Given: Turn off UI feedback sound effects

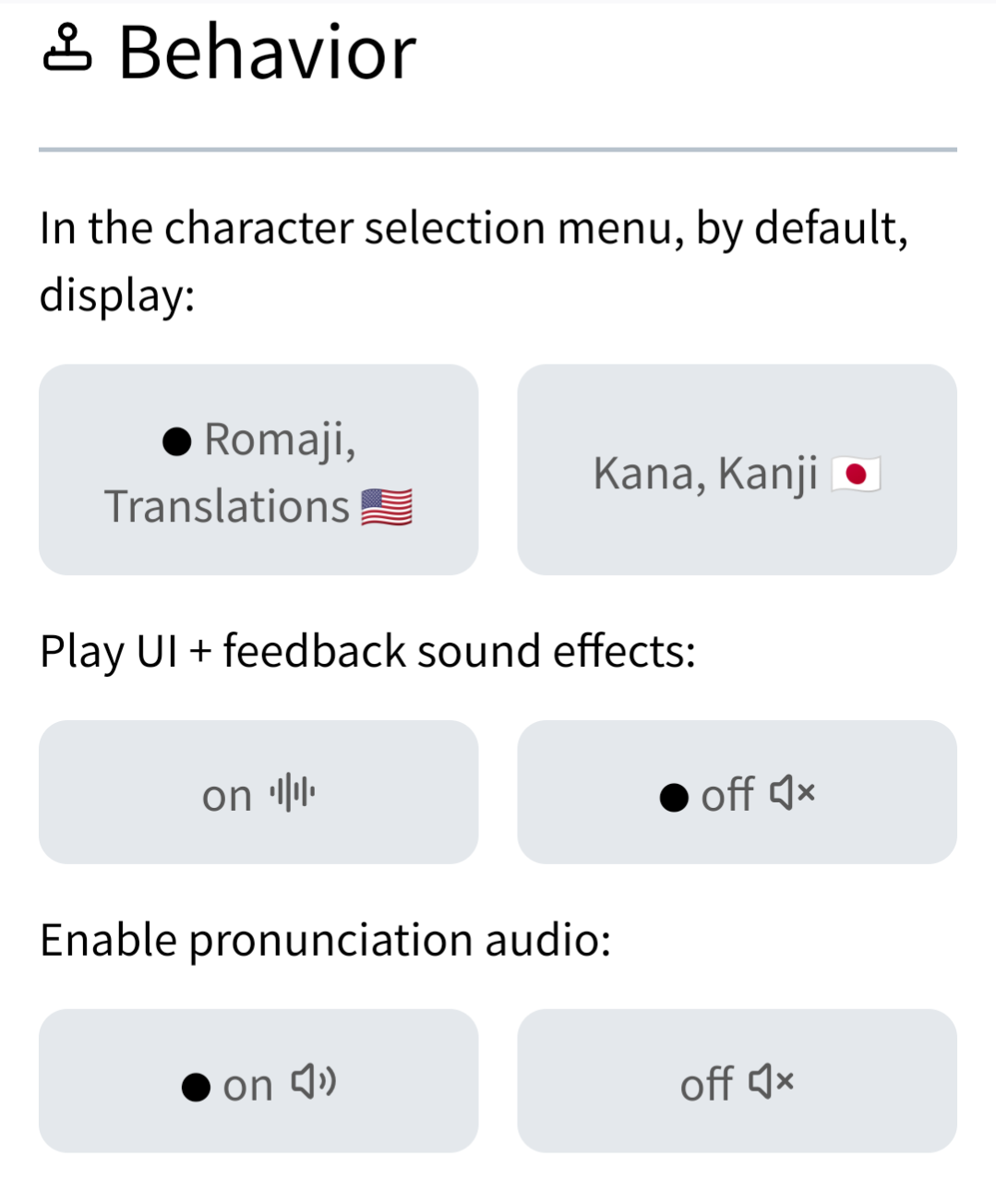Looking at the screenshot, I should 737,792.
